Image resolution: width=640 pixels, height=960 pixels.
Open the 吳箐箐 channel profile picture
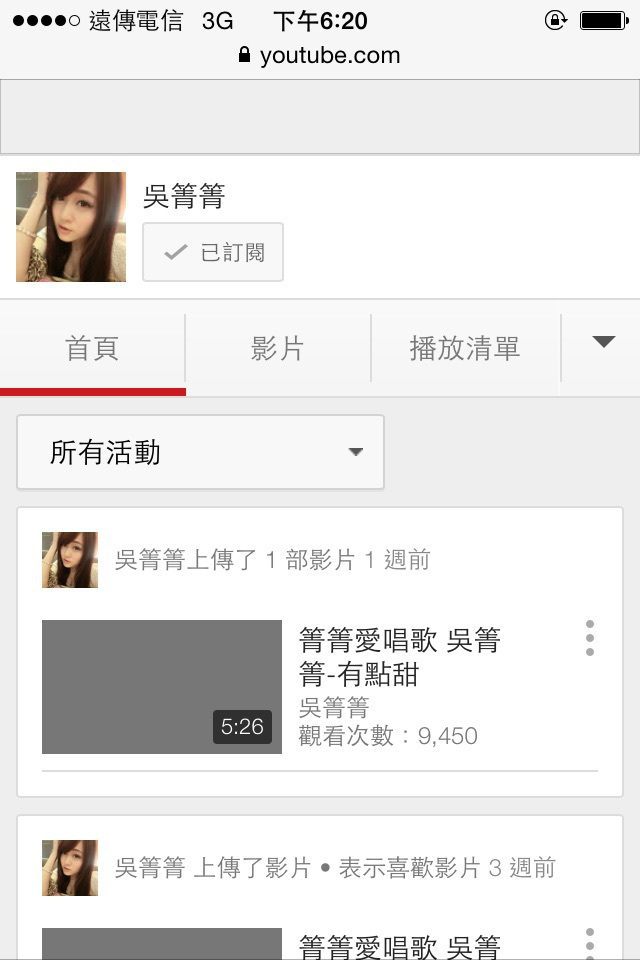pos(71,227)
